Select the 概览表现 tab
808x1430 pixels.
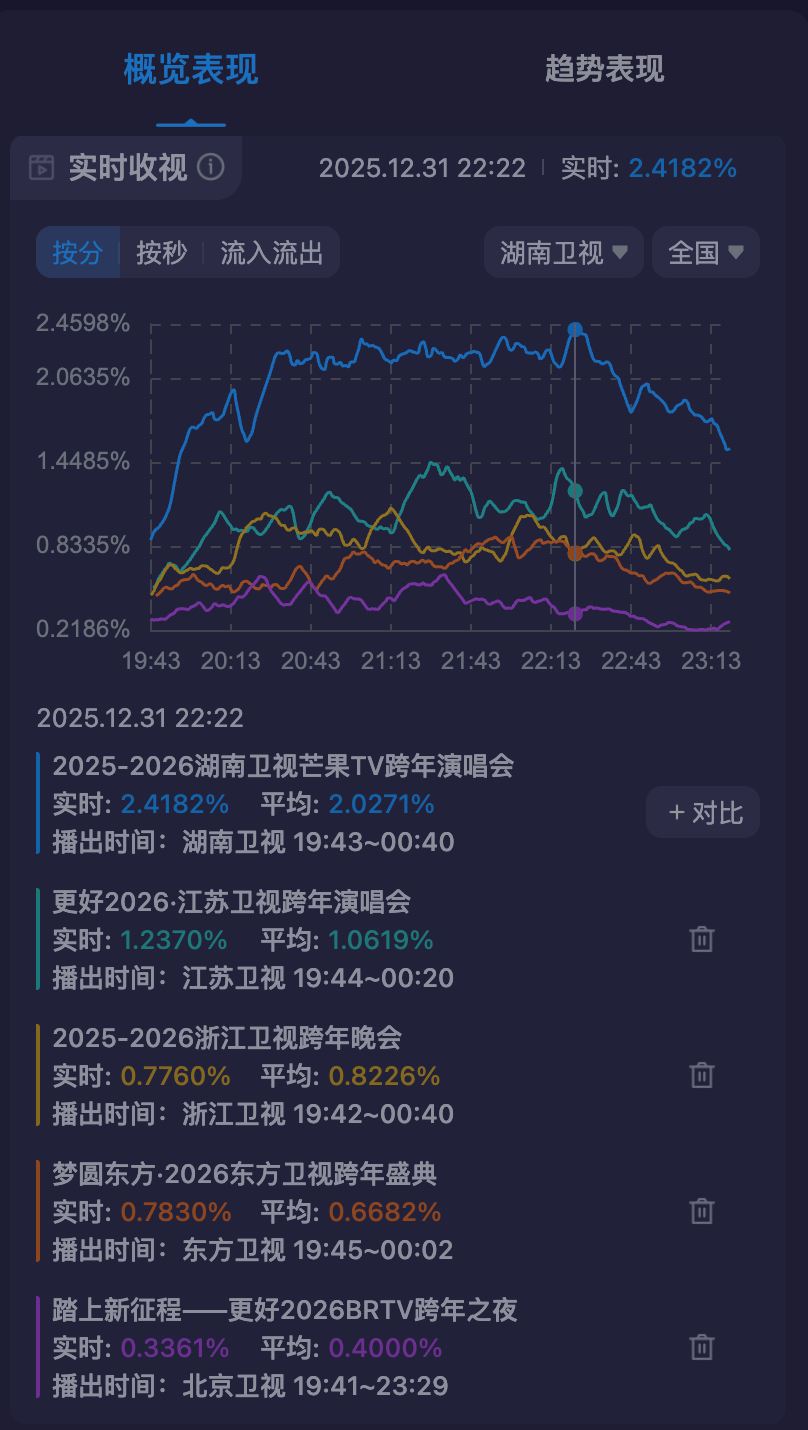pyautogui.click(x=192, y=70)
